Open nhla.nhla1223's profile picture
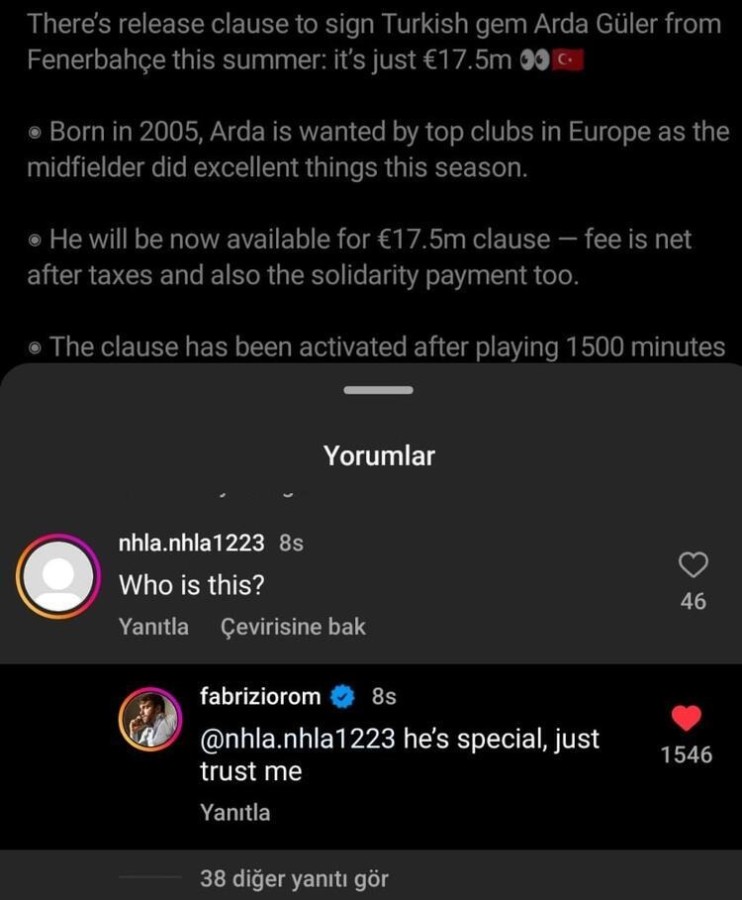This screenshot has width=742, height=900. point(57,577)
